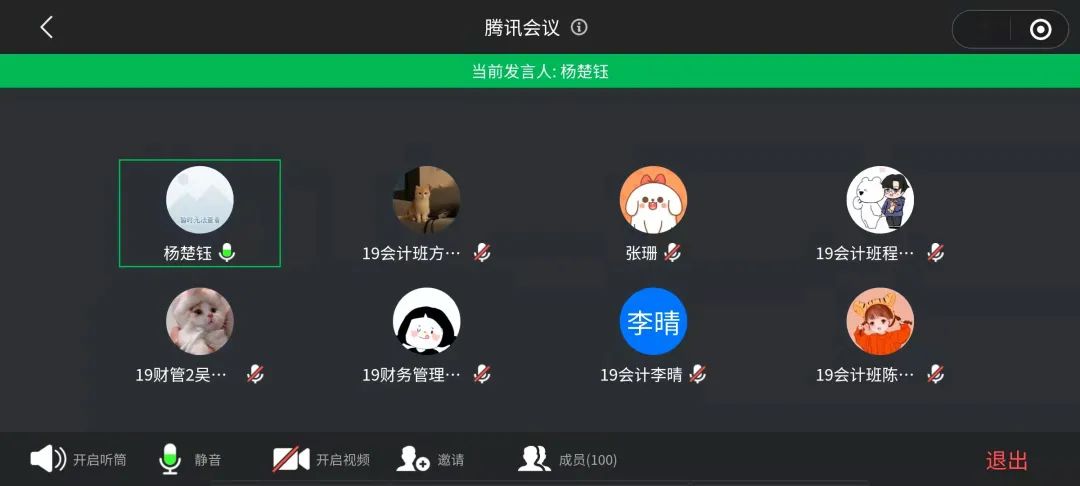Screen dimensions: 1080x486
Task: Select participant 张珊's tile
Action: 653,213
